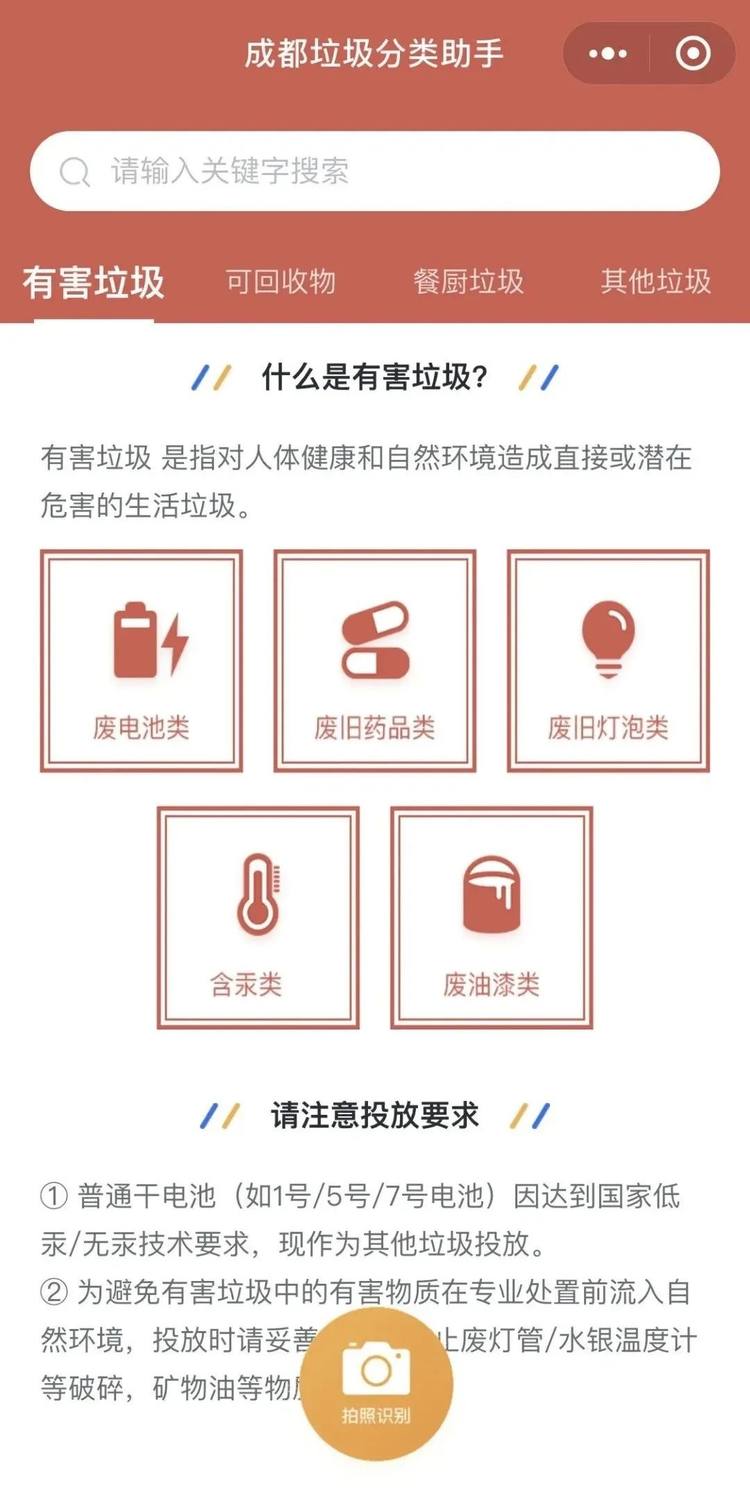Switch to the 可回收物 tab

[281, 282]
